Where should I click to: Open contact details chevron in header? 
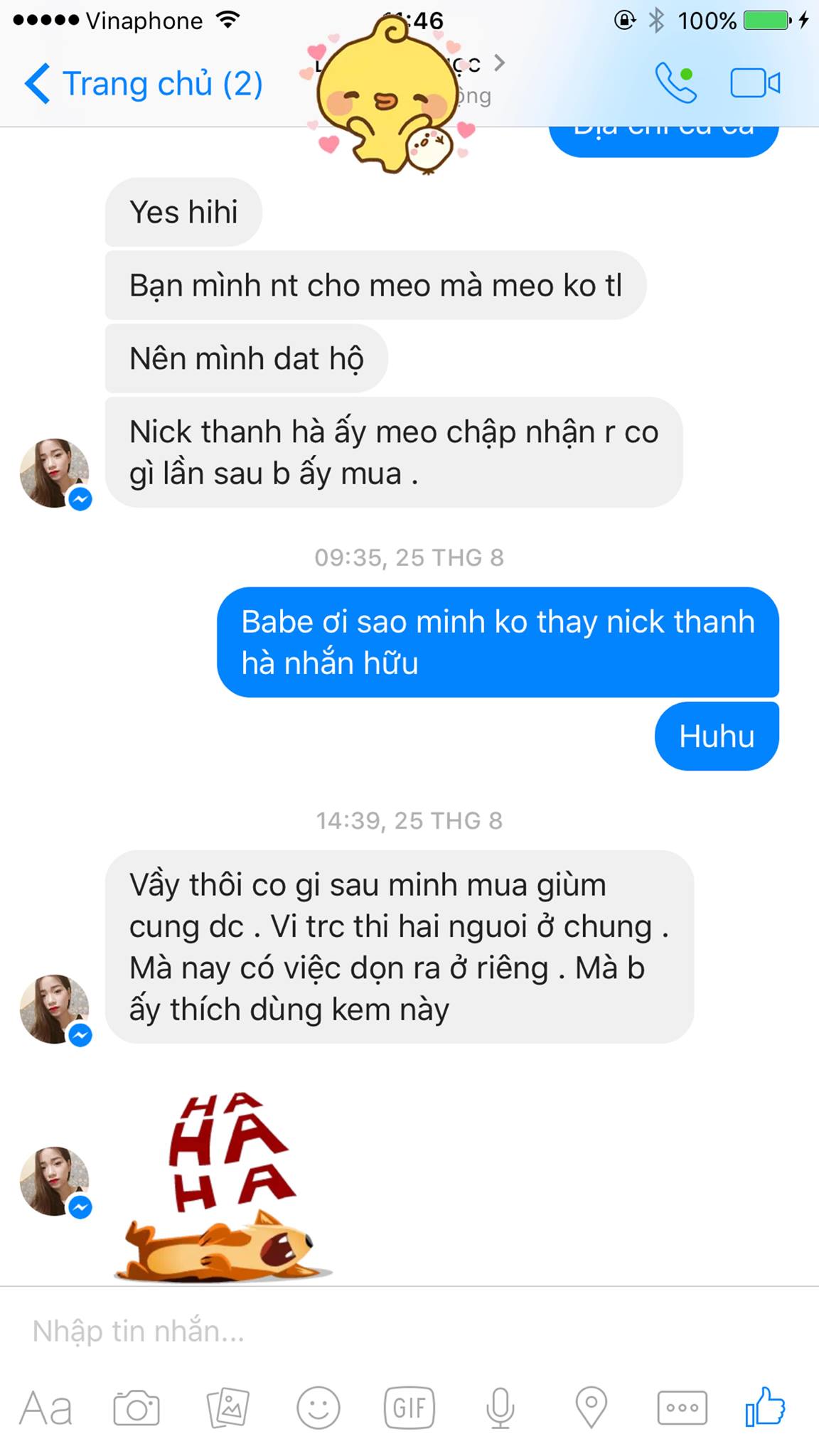point(499,63)
